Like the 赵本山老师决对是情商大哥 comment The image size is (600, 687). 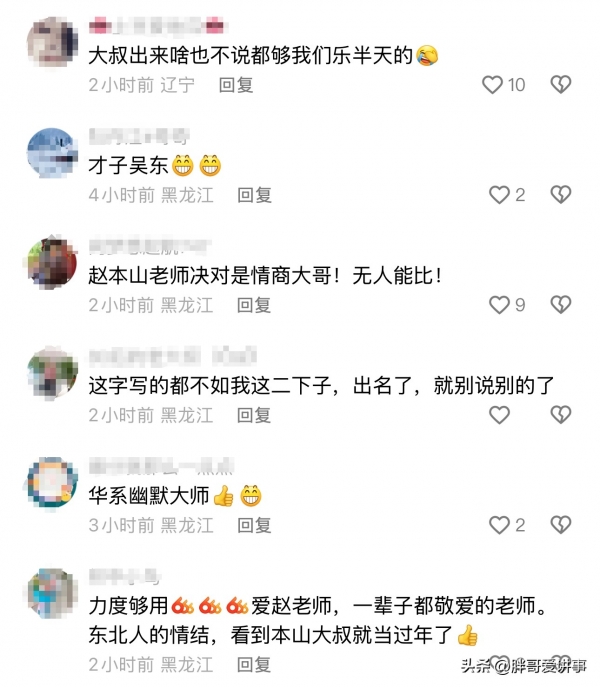499,305
